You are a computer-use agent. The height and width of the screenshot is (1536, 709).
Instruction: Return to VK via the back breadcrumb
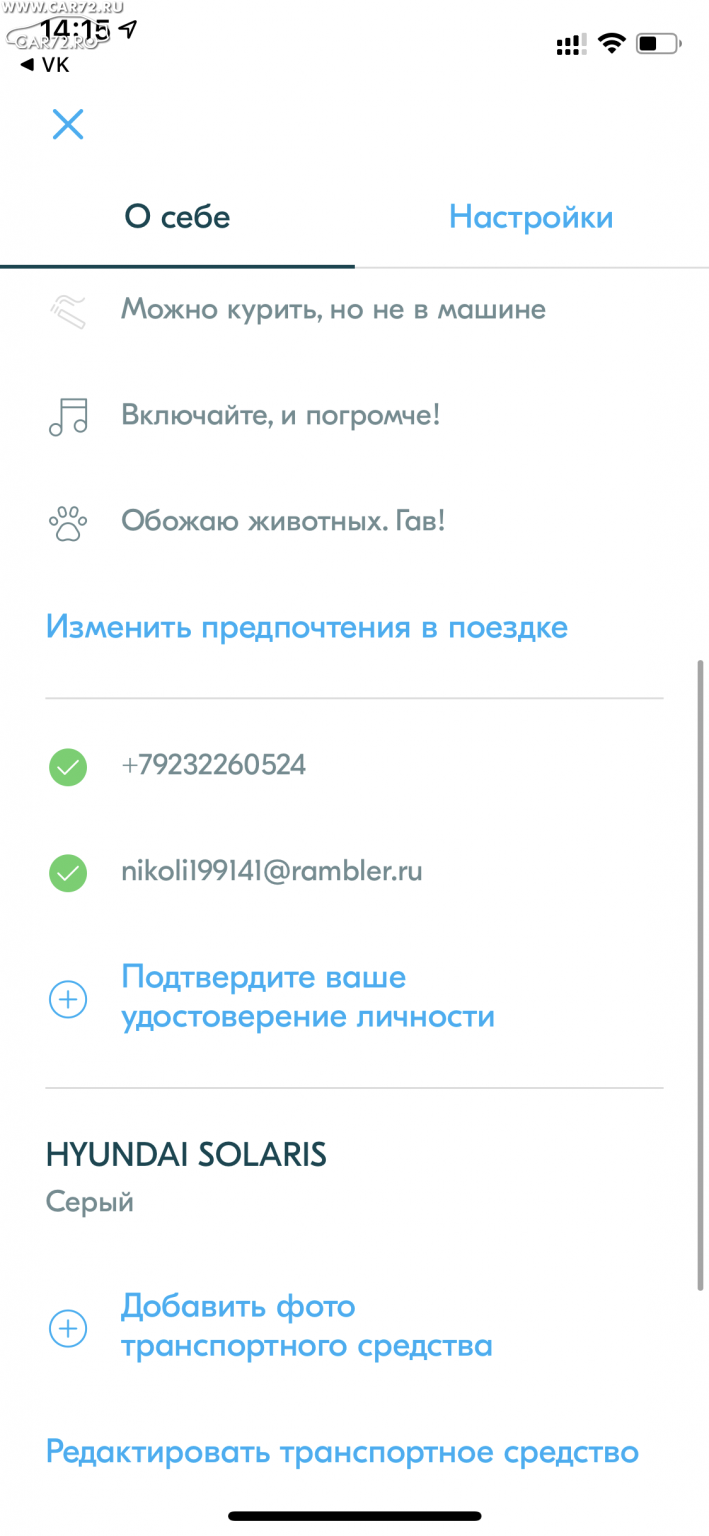(45, 65)
